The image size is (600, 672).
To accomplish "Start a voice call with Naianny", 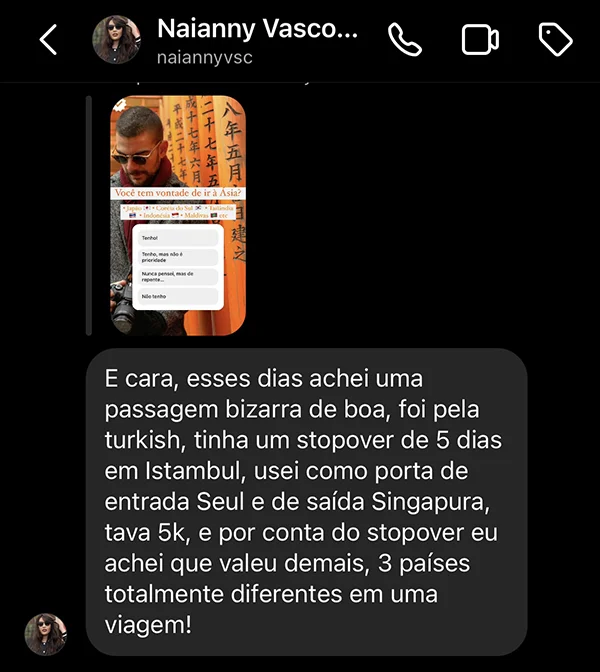I will coord(405,40).
